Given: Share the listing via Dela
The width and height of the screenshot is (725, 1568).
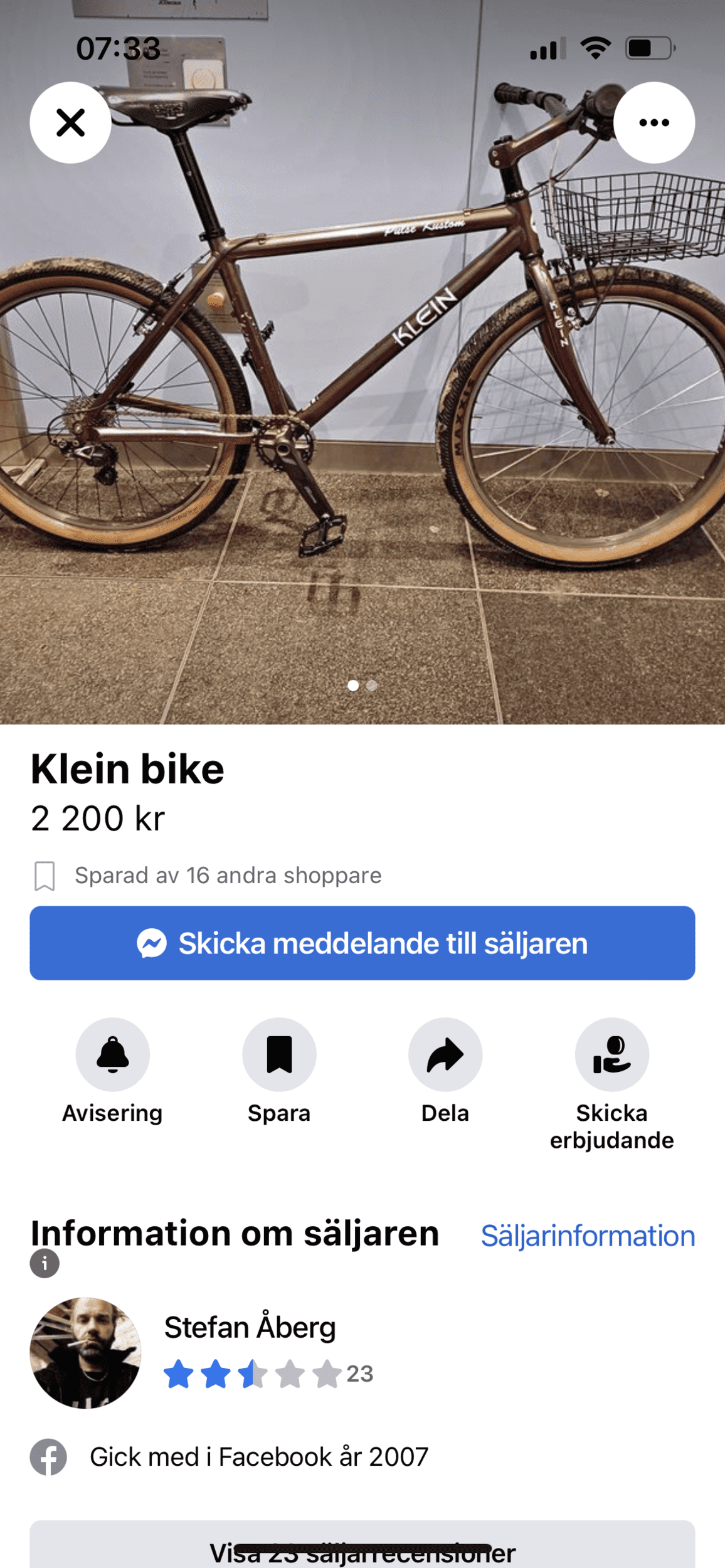Looking at the screenshot, I should [445, 1055].
